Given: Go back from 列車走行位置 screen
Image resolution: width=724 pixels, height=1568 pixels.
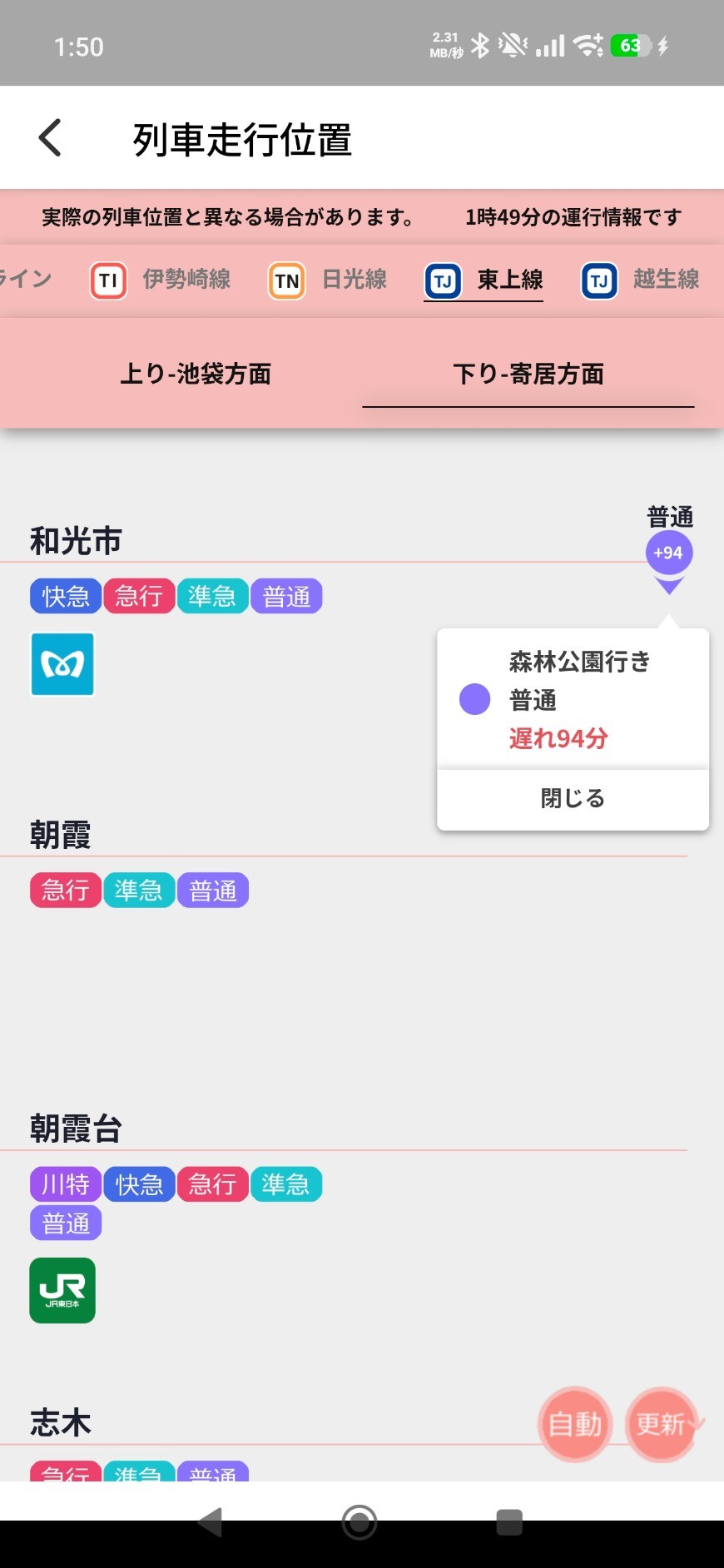Looking at the screenshot, I should coord(51,138).
